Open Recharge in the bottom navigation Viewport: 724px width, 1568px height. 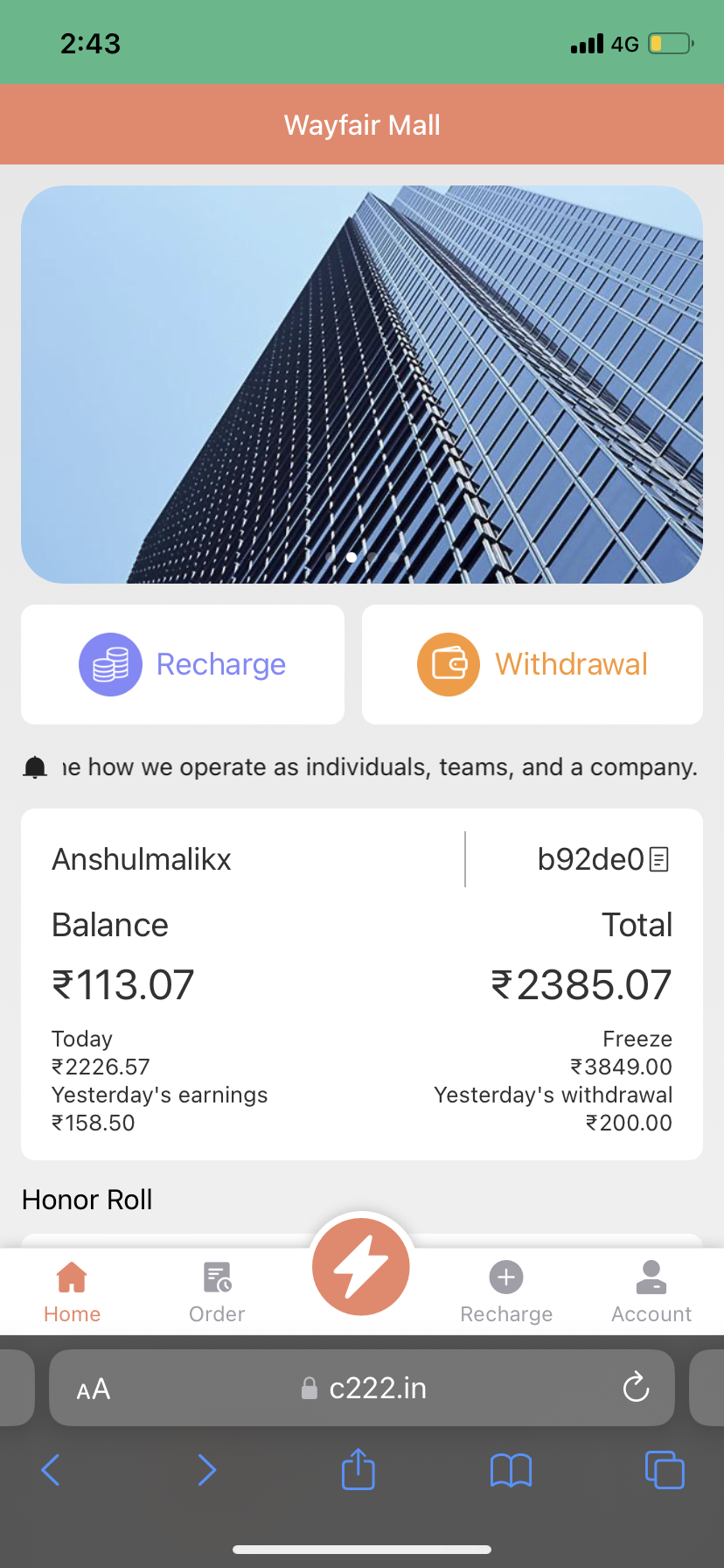point(506,1292)
